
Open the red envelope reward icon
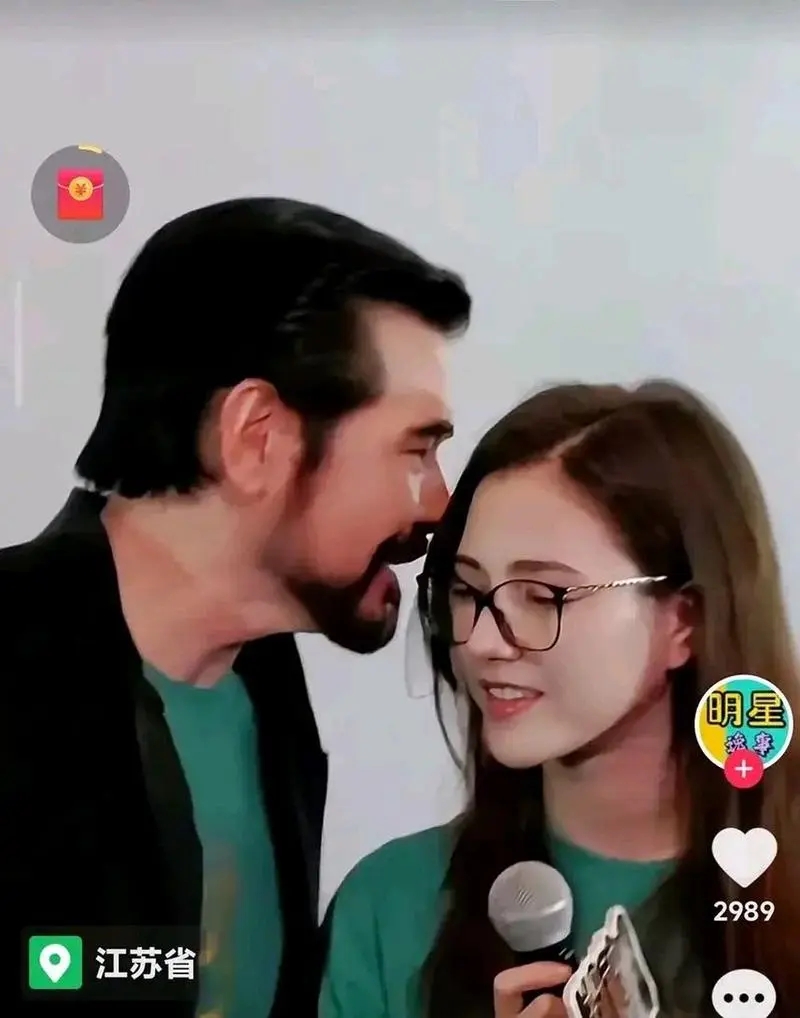click(x=80, y=193)
